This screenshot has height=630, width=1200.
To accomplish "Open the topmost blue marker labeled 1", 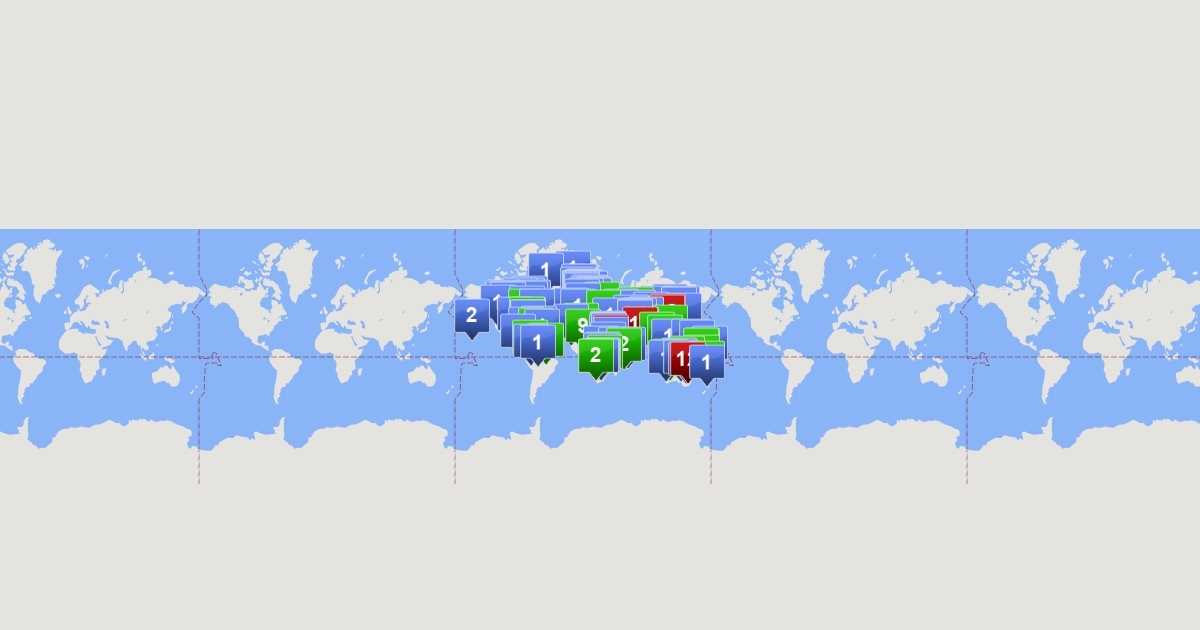I will (545, 270).
